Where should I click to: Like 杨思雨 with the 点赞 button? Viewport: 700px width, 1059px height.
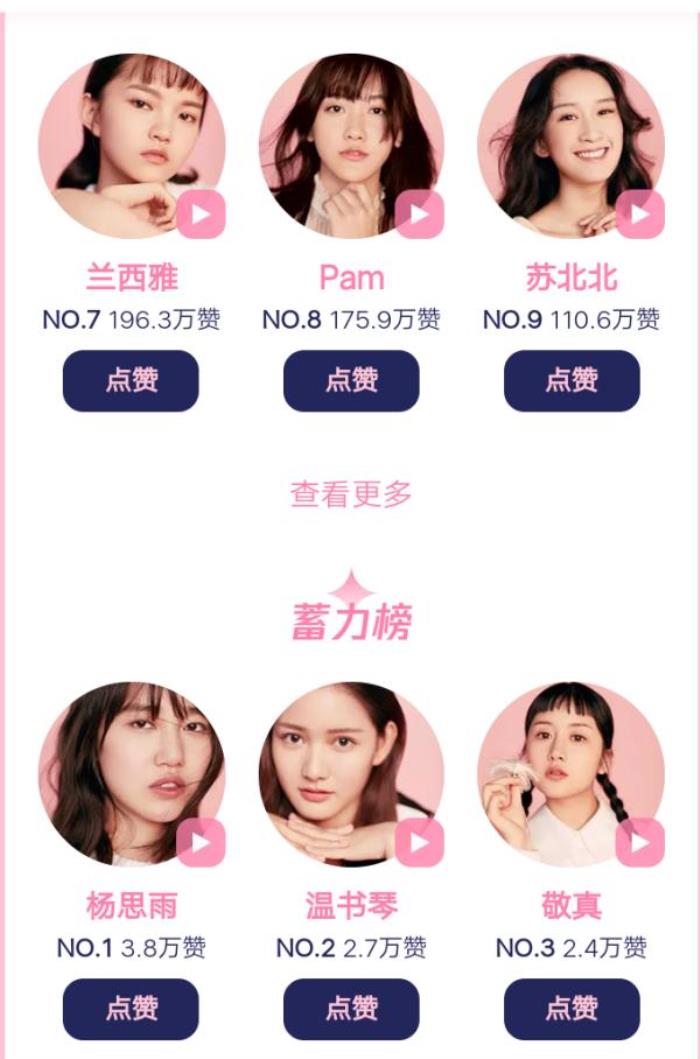pyautogui.click(x=131, y=1008)
